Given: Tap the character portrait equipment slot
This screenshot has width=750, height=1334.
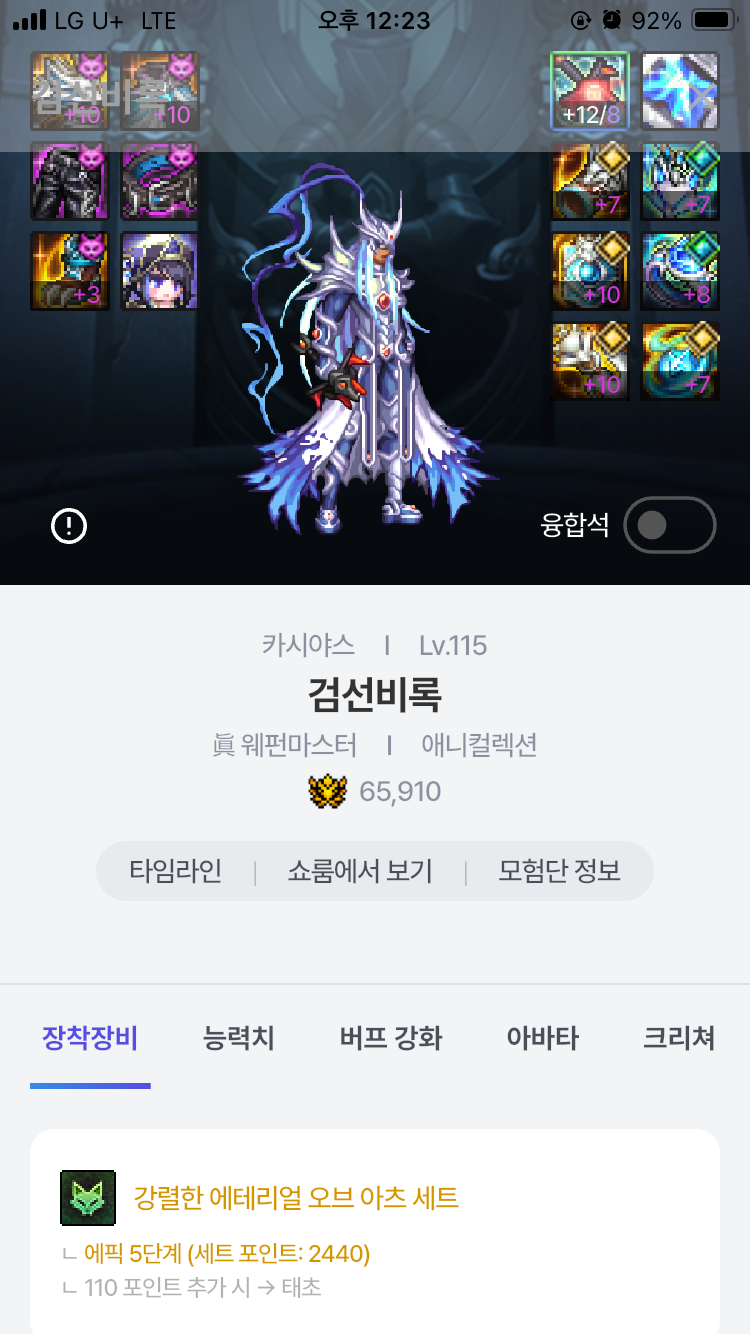Looking at the screenshot, I should (159, 271).
